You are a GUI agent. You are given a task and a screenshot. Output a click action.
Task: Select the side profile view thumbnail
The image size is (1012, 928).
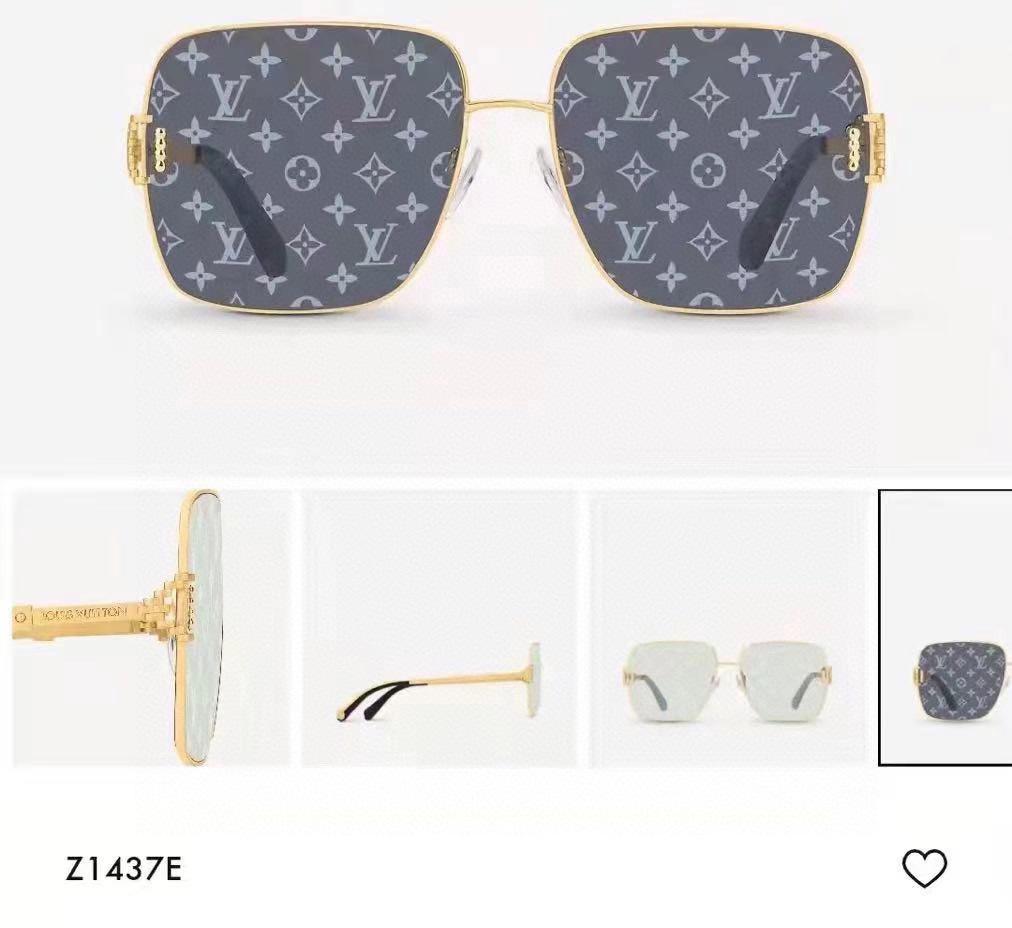click(439, 628)
